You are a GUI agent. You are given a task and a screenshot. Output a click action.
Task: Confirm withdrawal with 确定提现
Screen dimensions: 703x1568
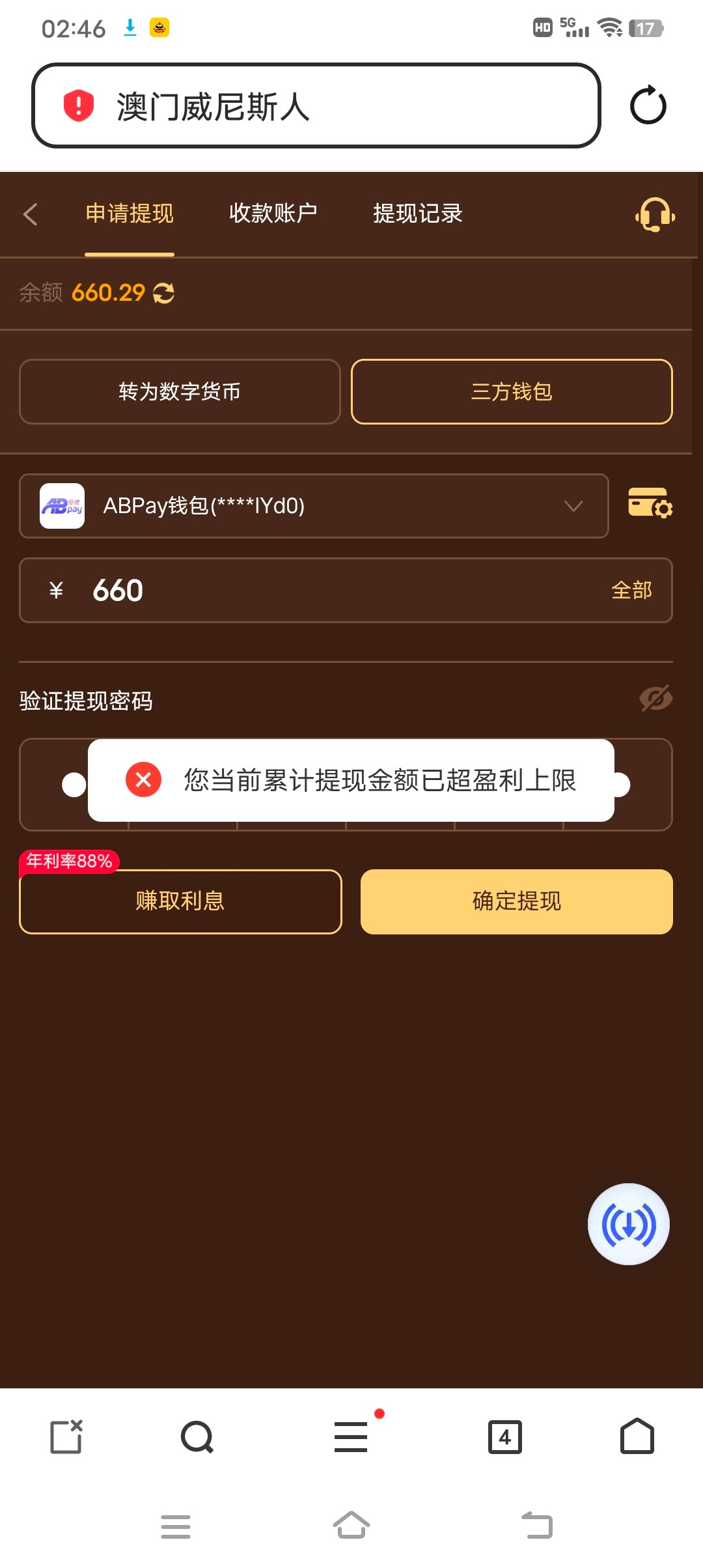coord(516,902)
